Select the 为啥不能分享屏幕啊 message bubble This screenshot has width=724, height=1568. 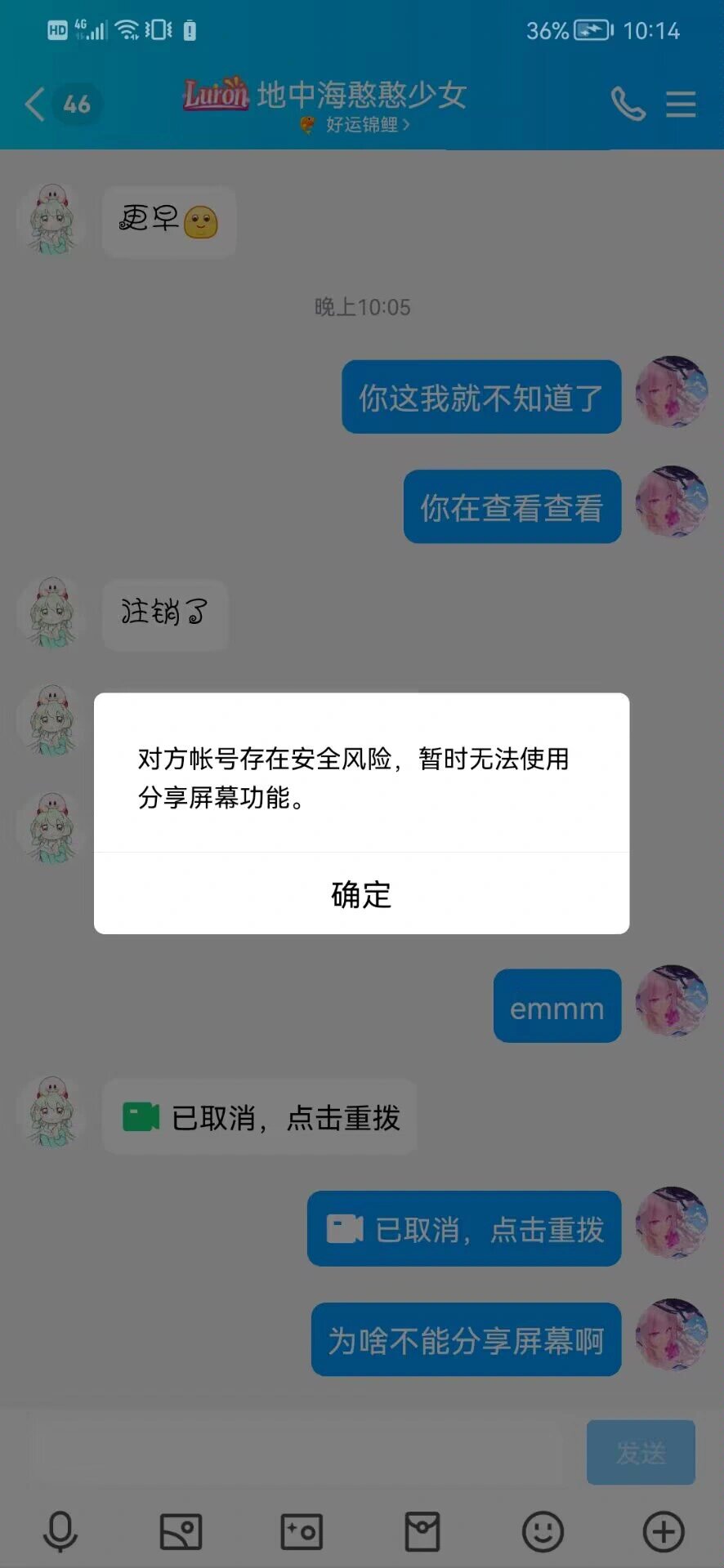coord(464,1339)
